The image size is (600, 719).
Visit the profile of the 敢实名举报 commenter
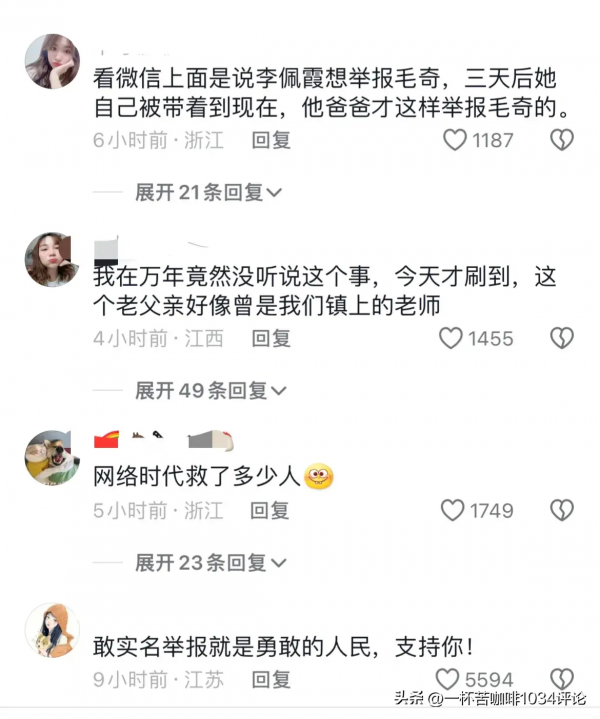point(52,631)
